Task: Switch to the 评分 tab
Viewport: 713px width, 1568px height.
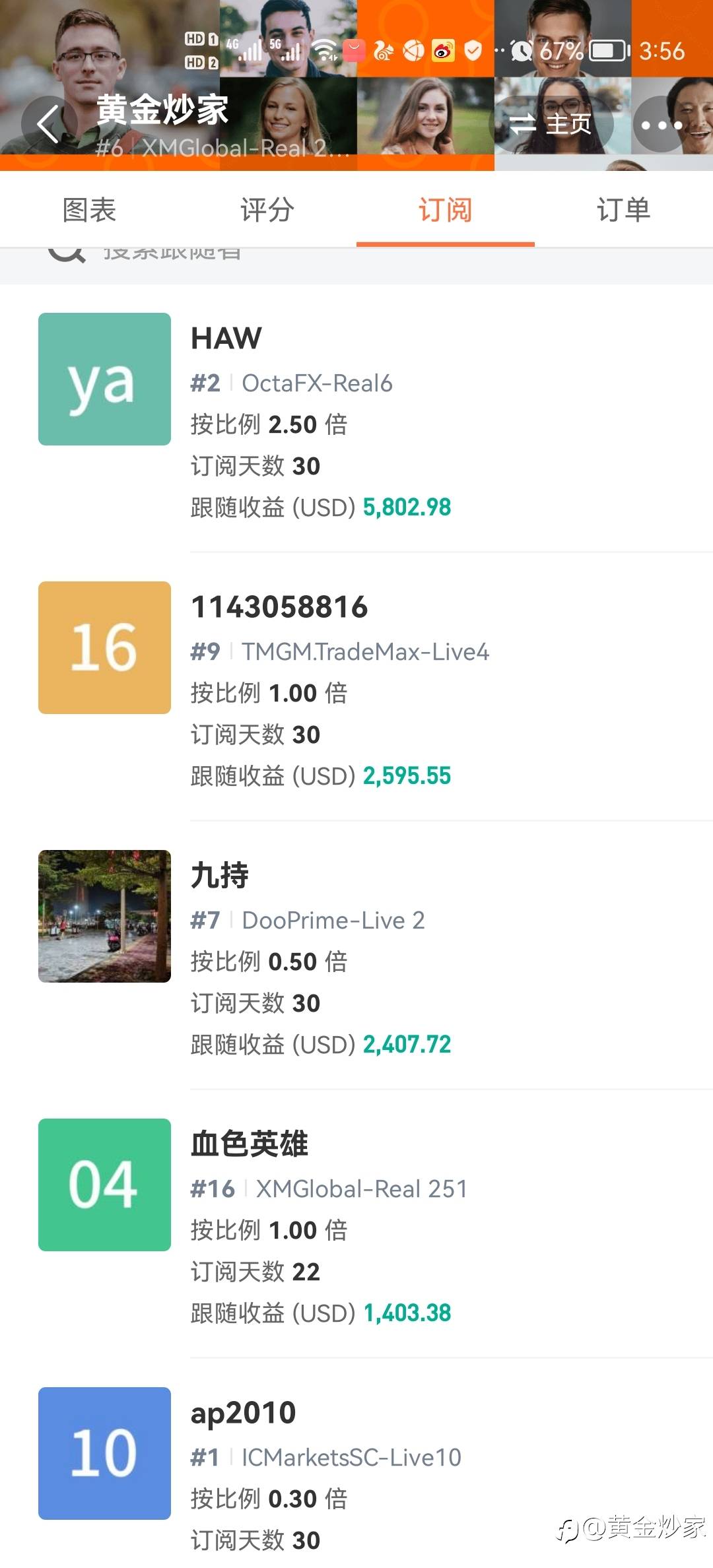Action: point(267,210)
